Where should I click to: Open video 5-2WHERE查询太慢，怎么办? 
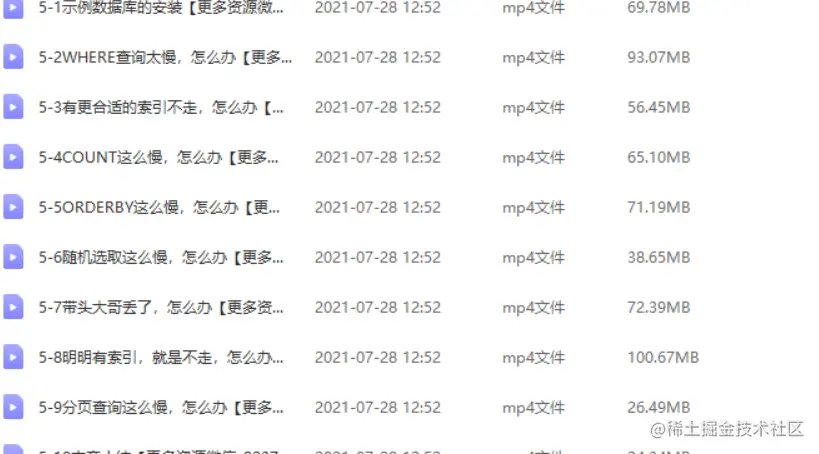click(x=165, y=57)
